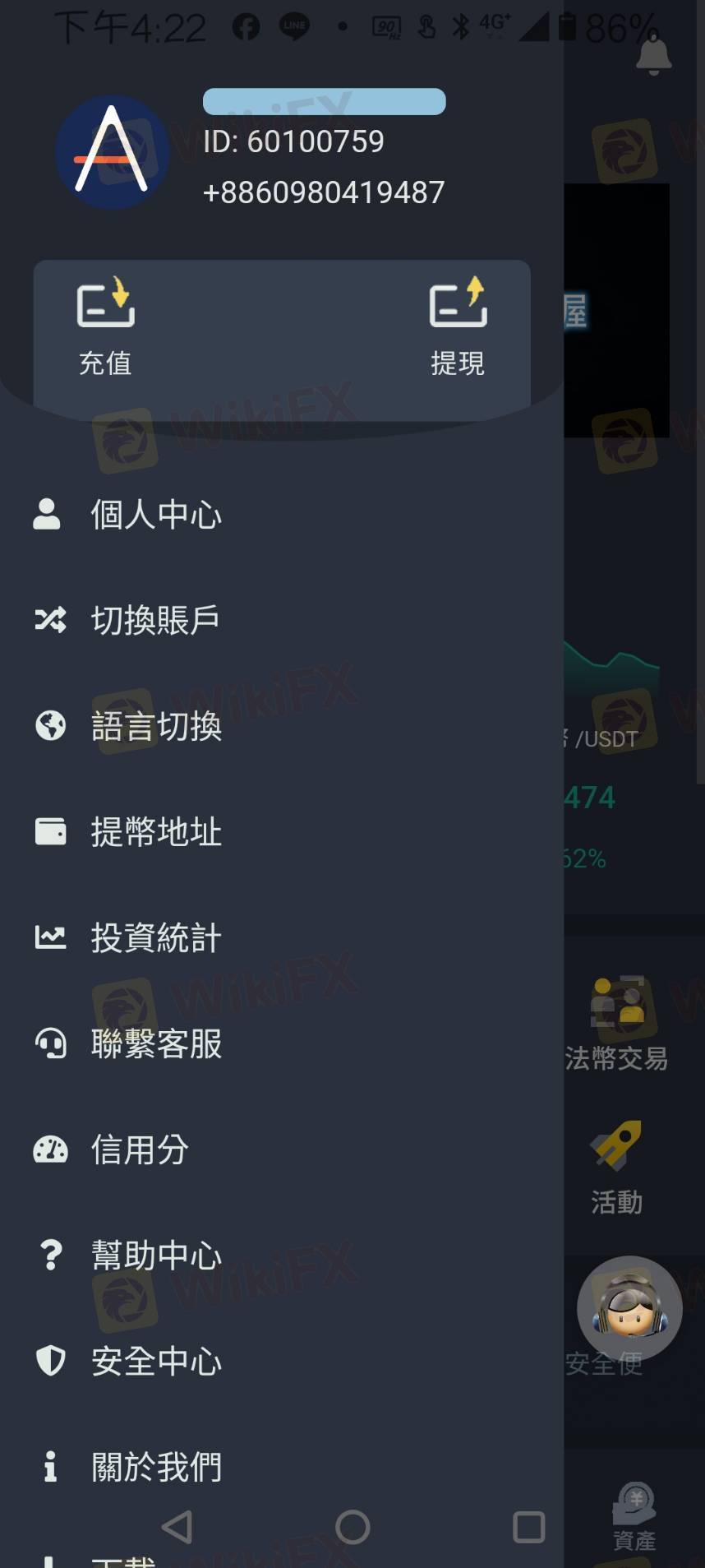Open 提幣地址 withdrawal addresses
Image resolution: width=705 pixels, height=1568 pixels.
click(x=156, y=832)
